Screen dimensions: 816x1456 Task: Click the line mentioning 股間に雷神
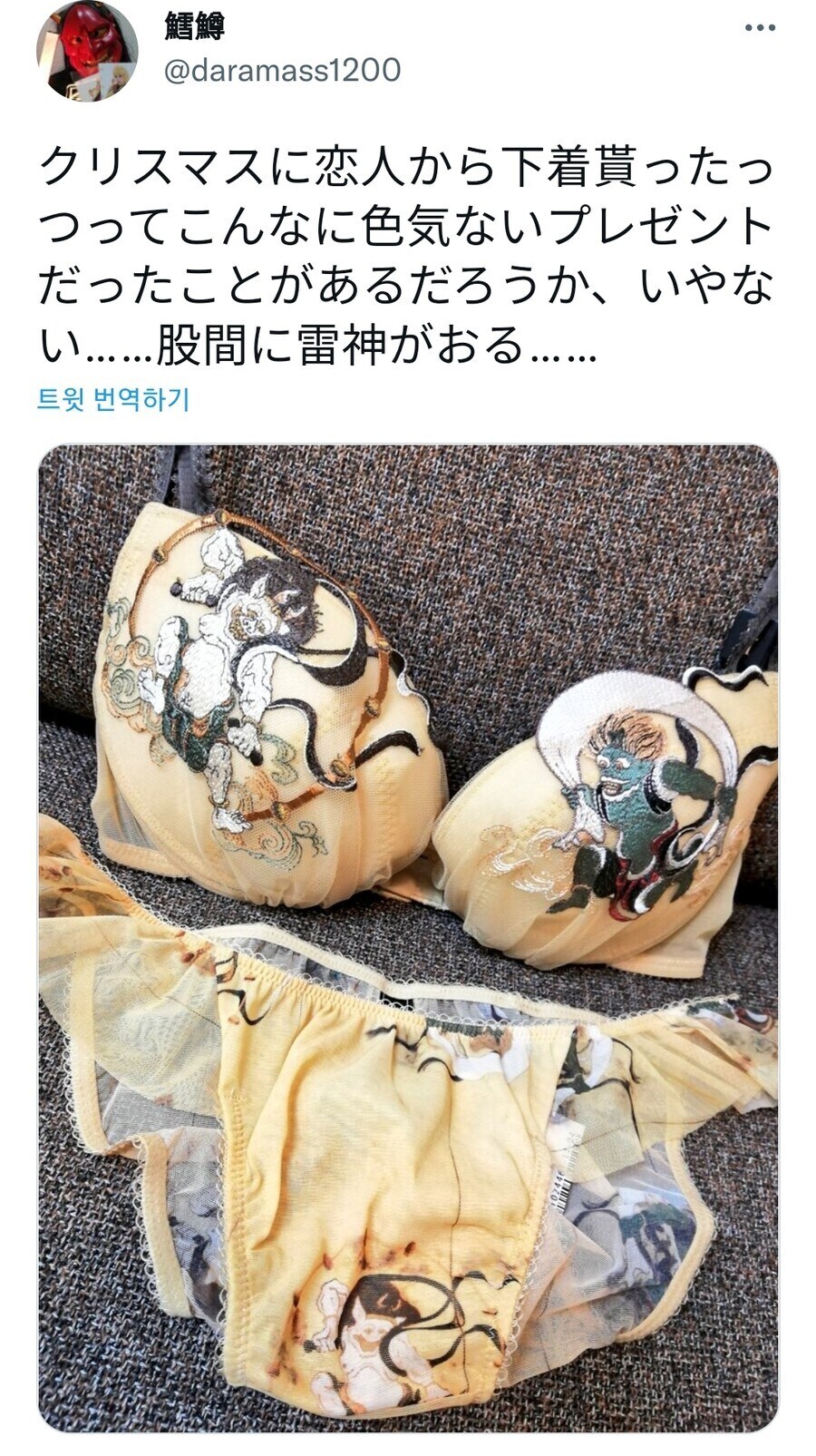317,347
